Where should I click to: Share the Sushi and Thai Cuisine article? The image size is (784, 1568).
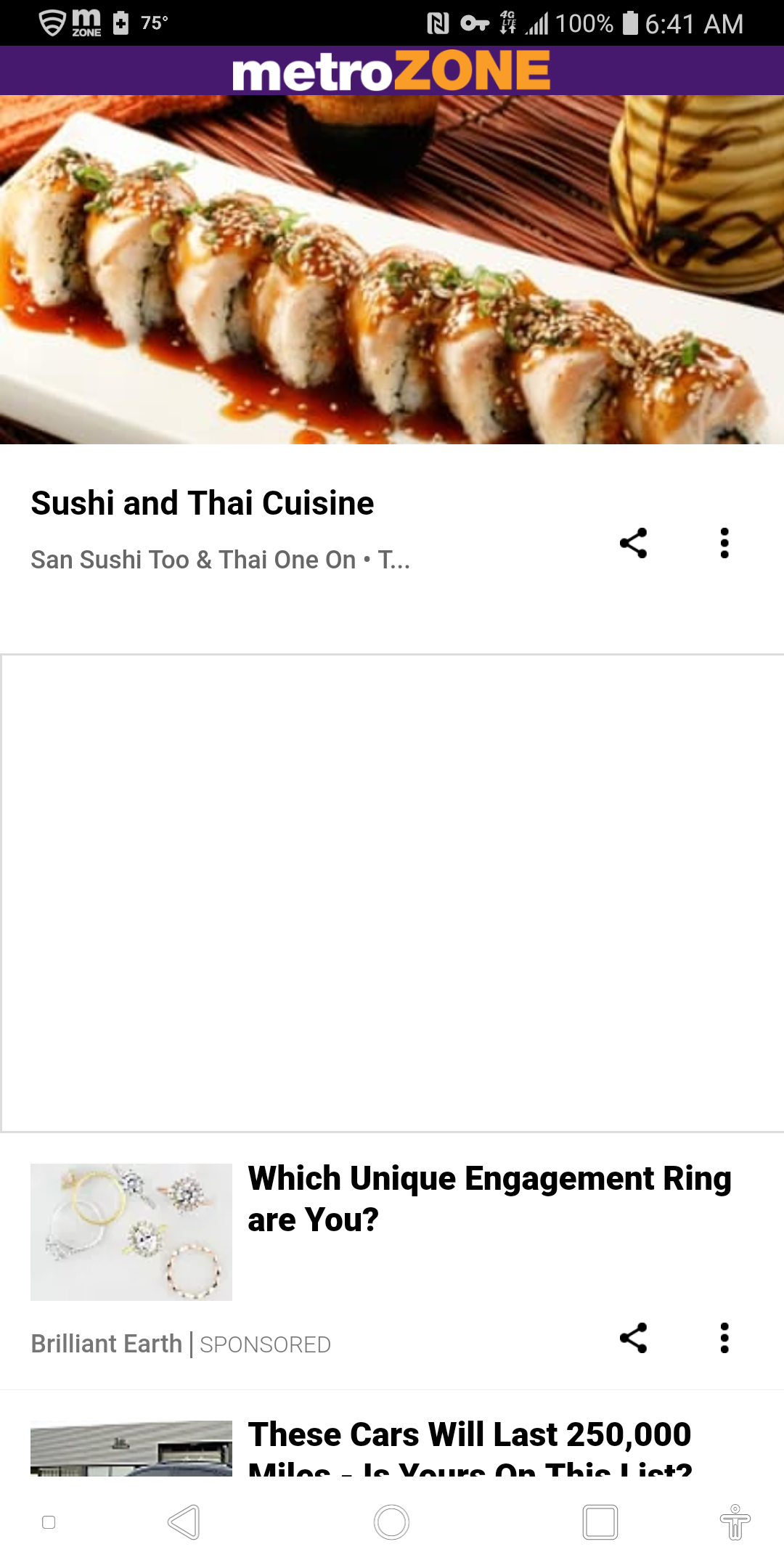(x=633, y=543)
